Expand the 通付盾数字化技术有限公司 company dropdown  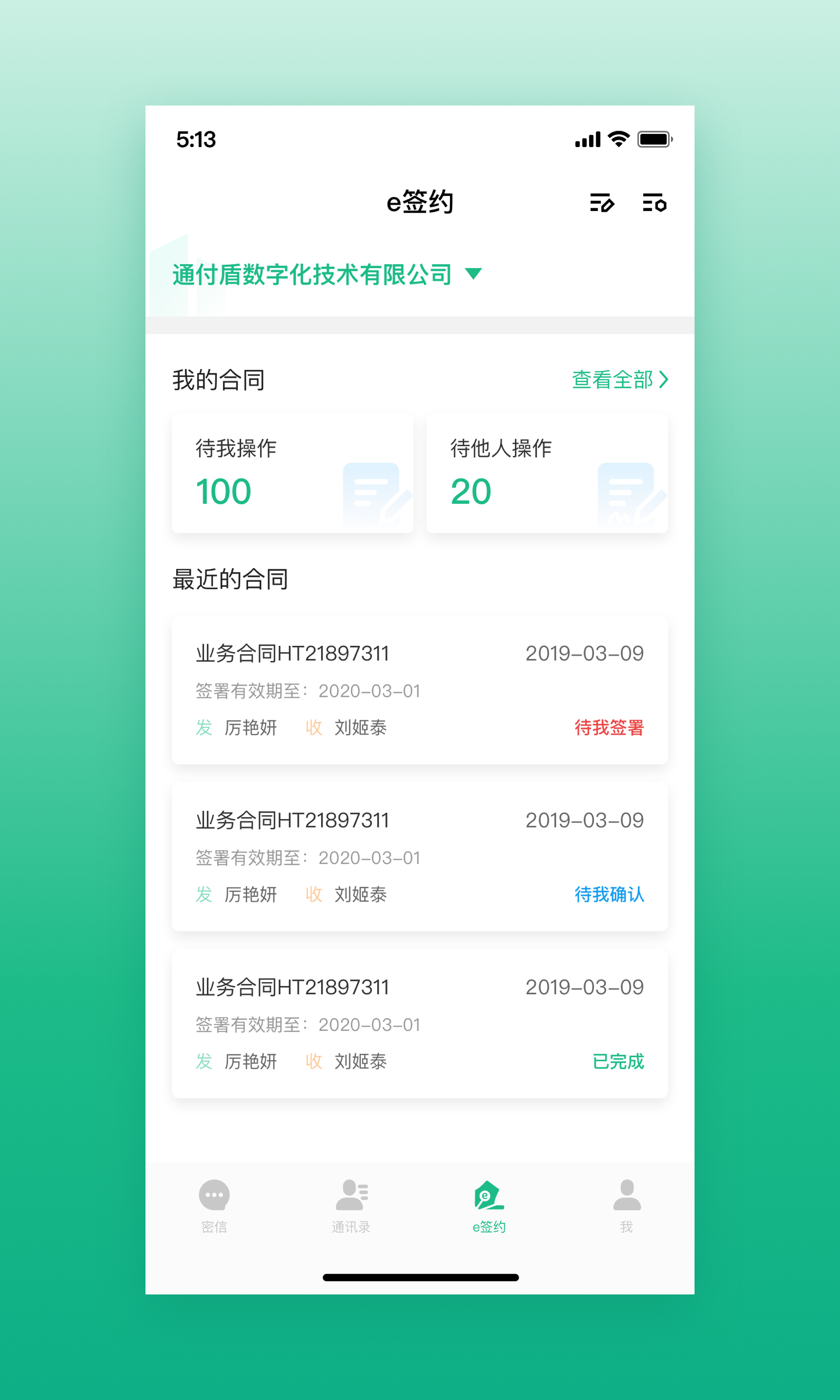pyautogui.click(x=327, y=275)
